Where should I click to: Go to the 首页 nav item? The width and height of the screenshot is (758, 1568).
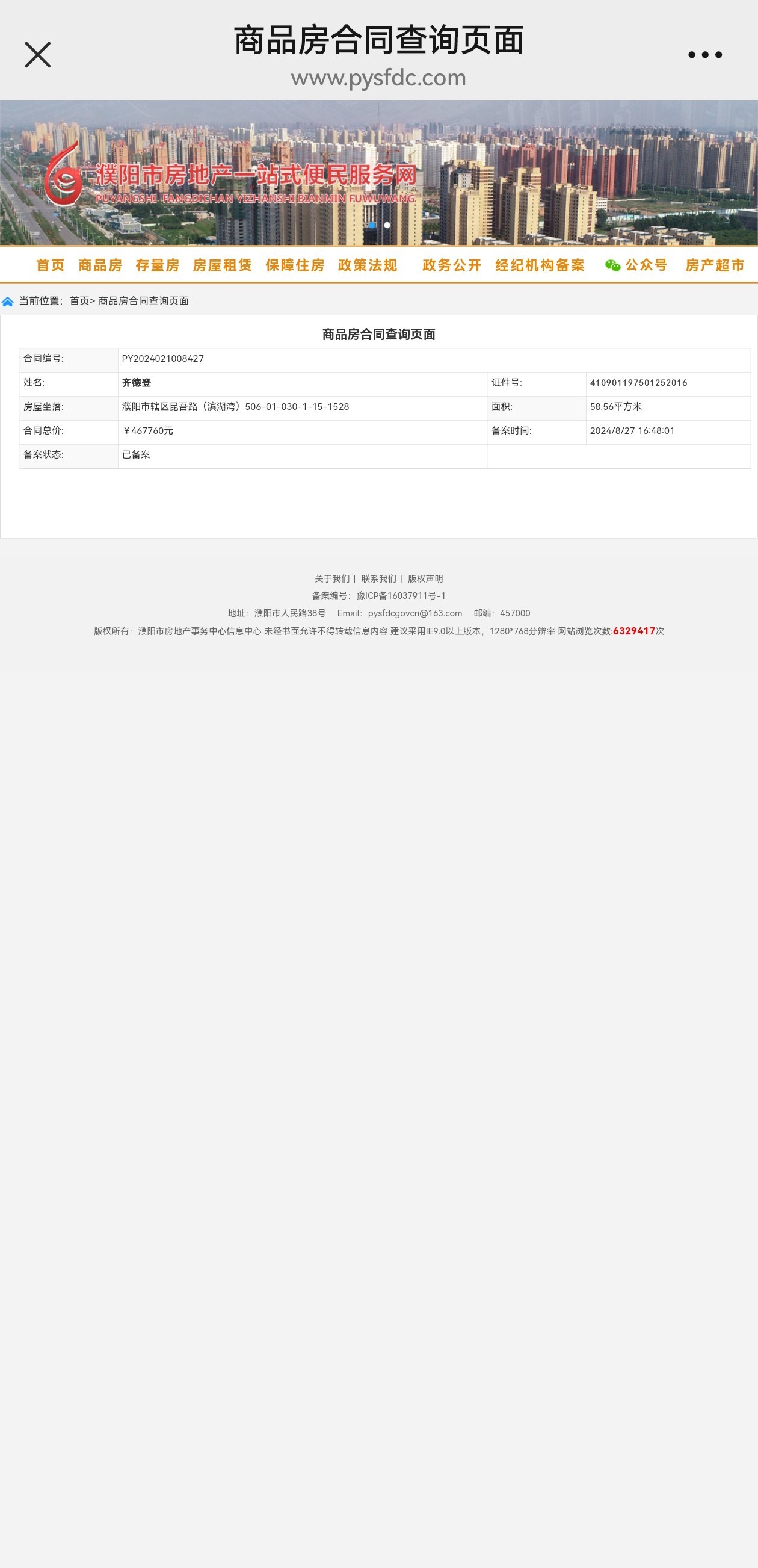pos(51,265)
